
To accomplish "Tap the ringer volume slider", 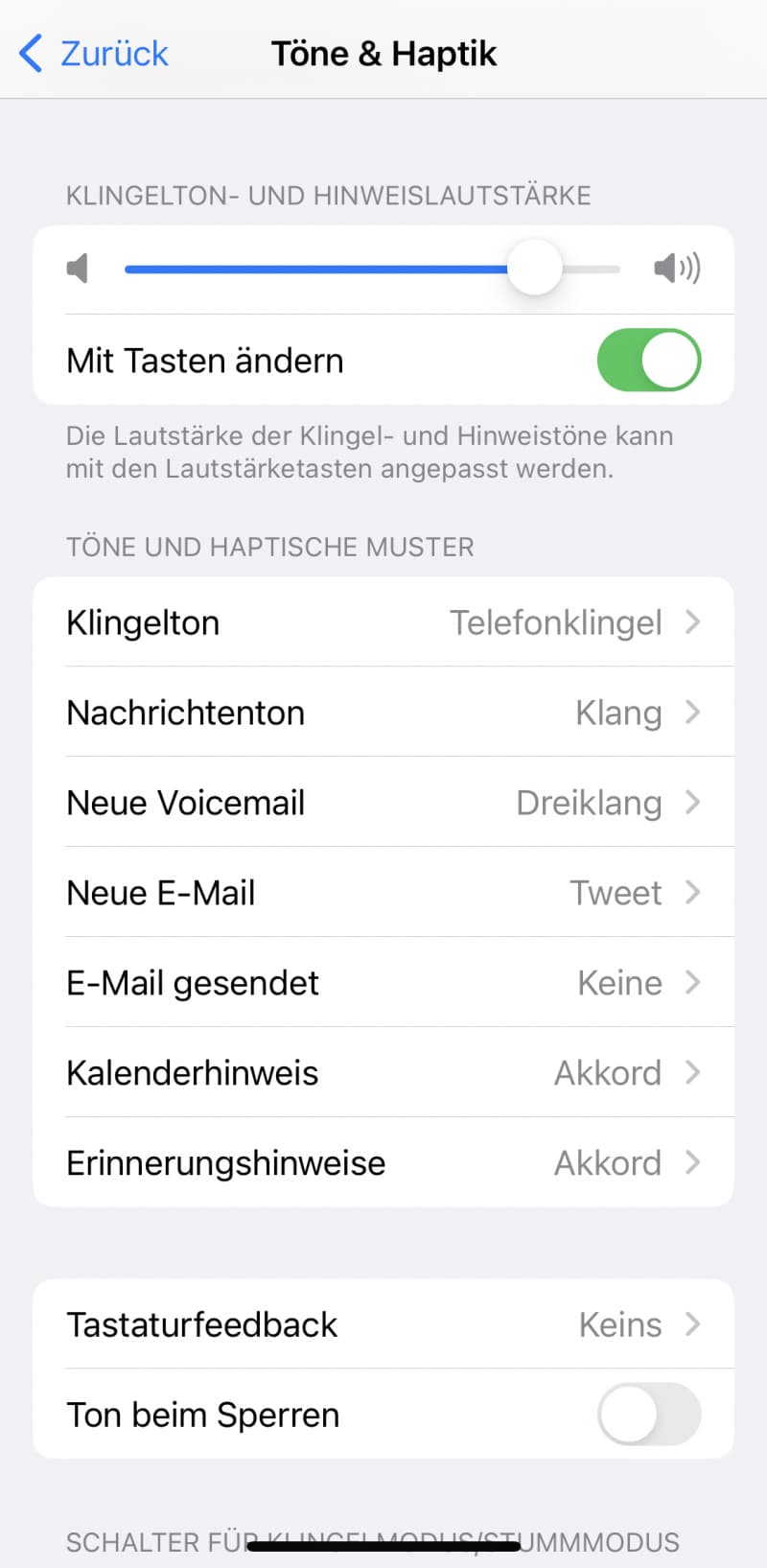I will 372,269.
